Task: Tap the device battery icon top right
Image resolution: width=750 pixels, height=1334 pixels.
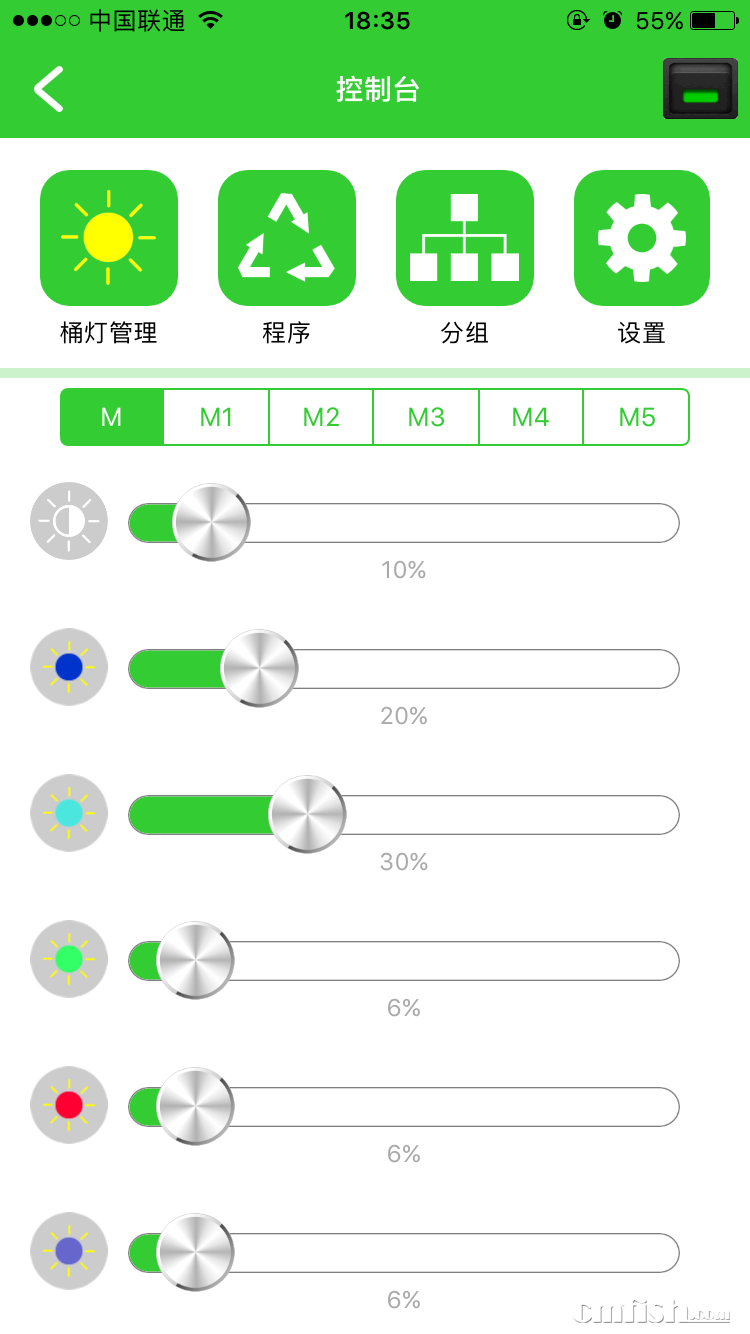Action: (700, 88)
